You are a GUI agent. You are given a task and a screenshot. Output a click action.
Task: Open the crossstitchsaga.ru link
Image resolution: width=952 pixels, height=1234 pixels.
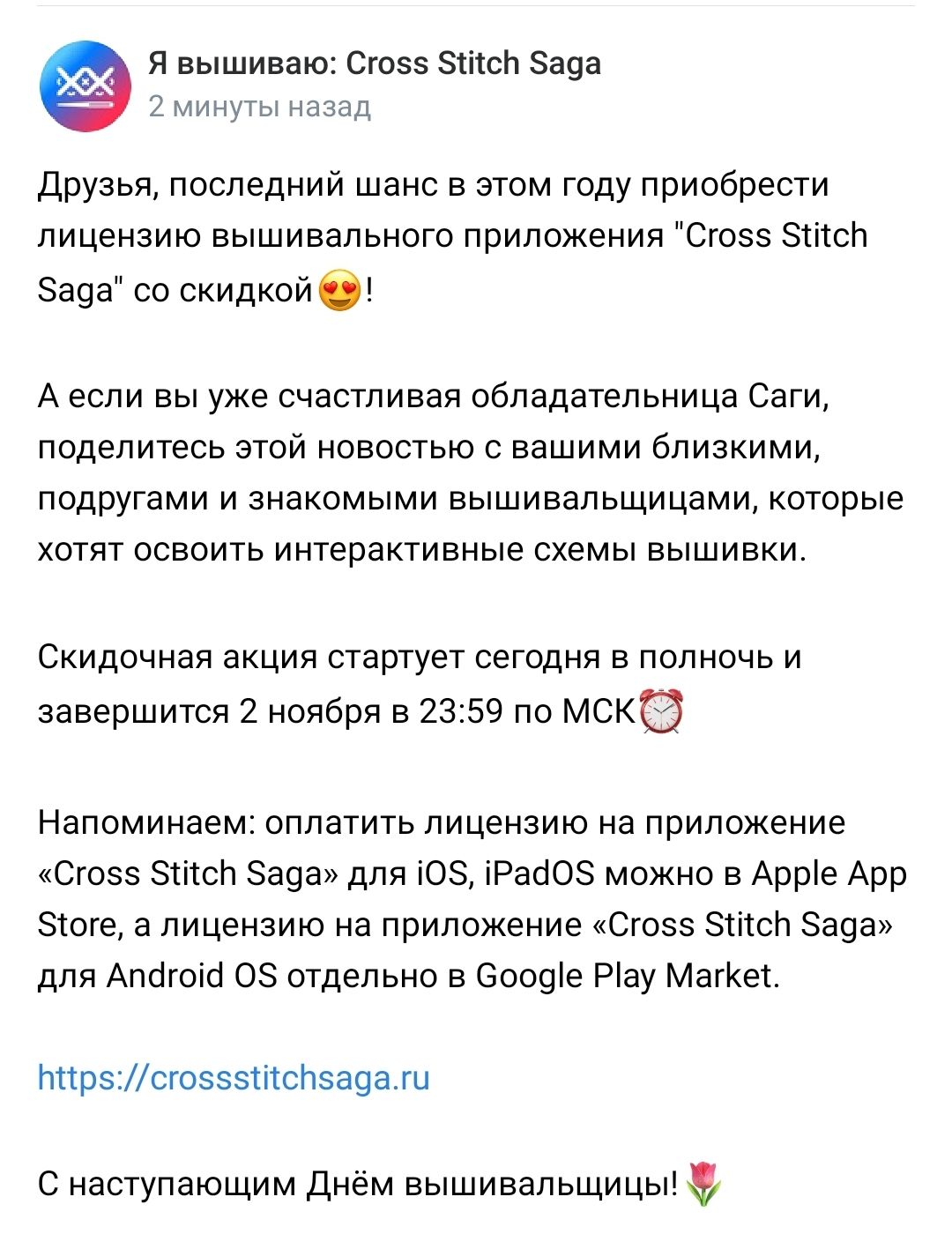234,1077
